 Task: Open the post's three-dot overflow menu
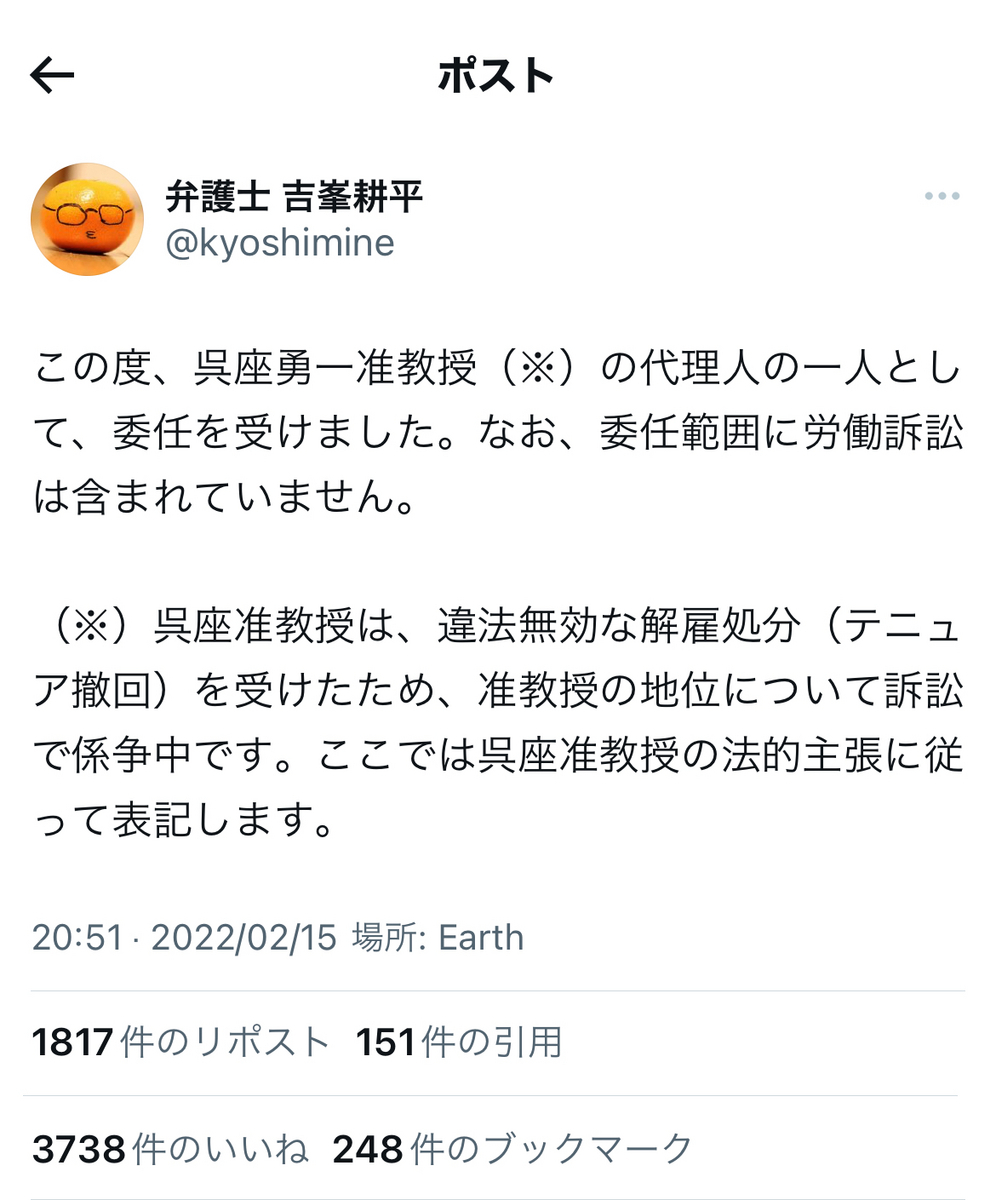[941, 197]
